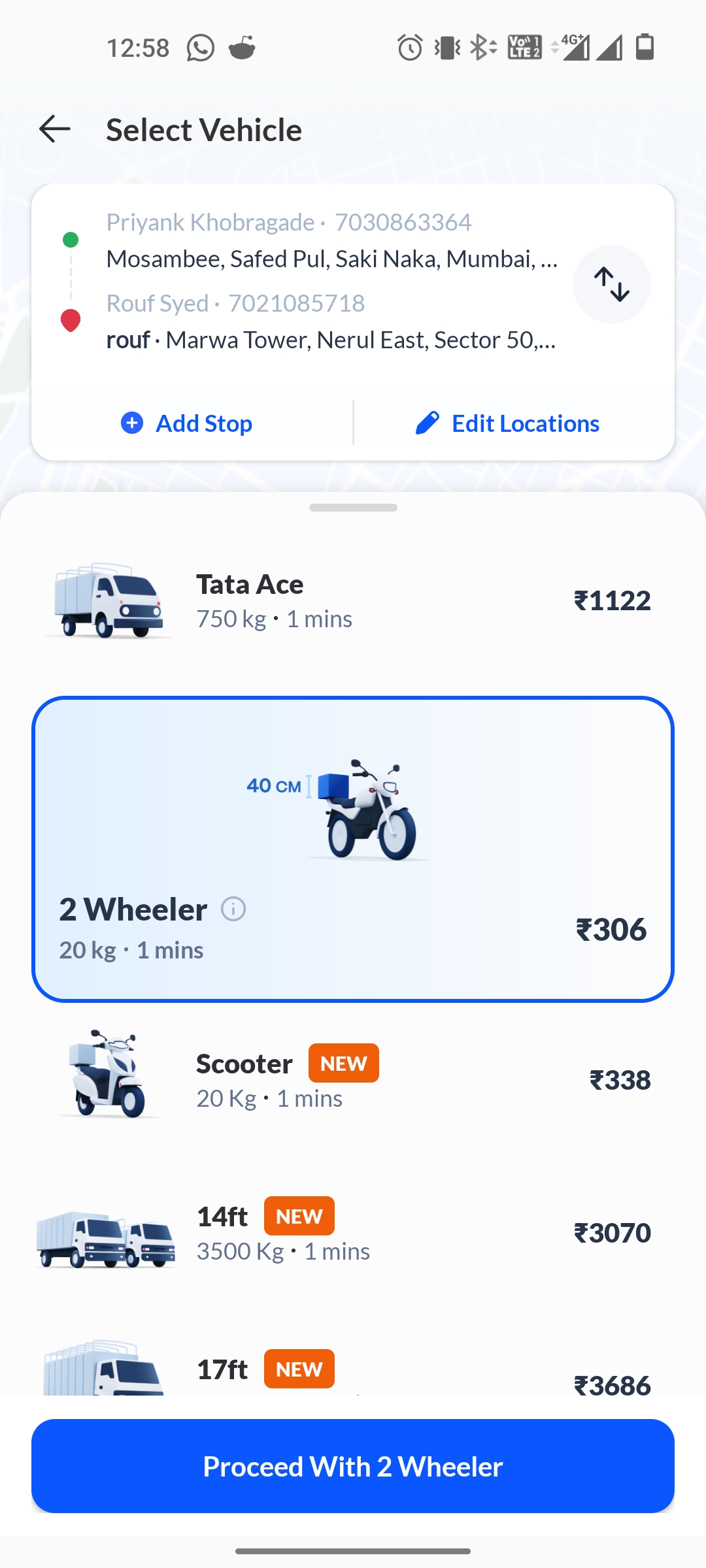The width and height of the screenshot is (706, 1568).
Task: Proceed With 2 Wheeler
Action: [x=353, y=1466]
